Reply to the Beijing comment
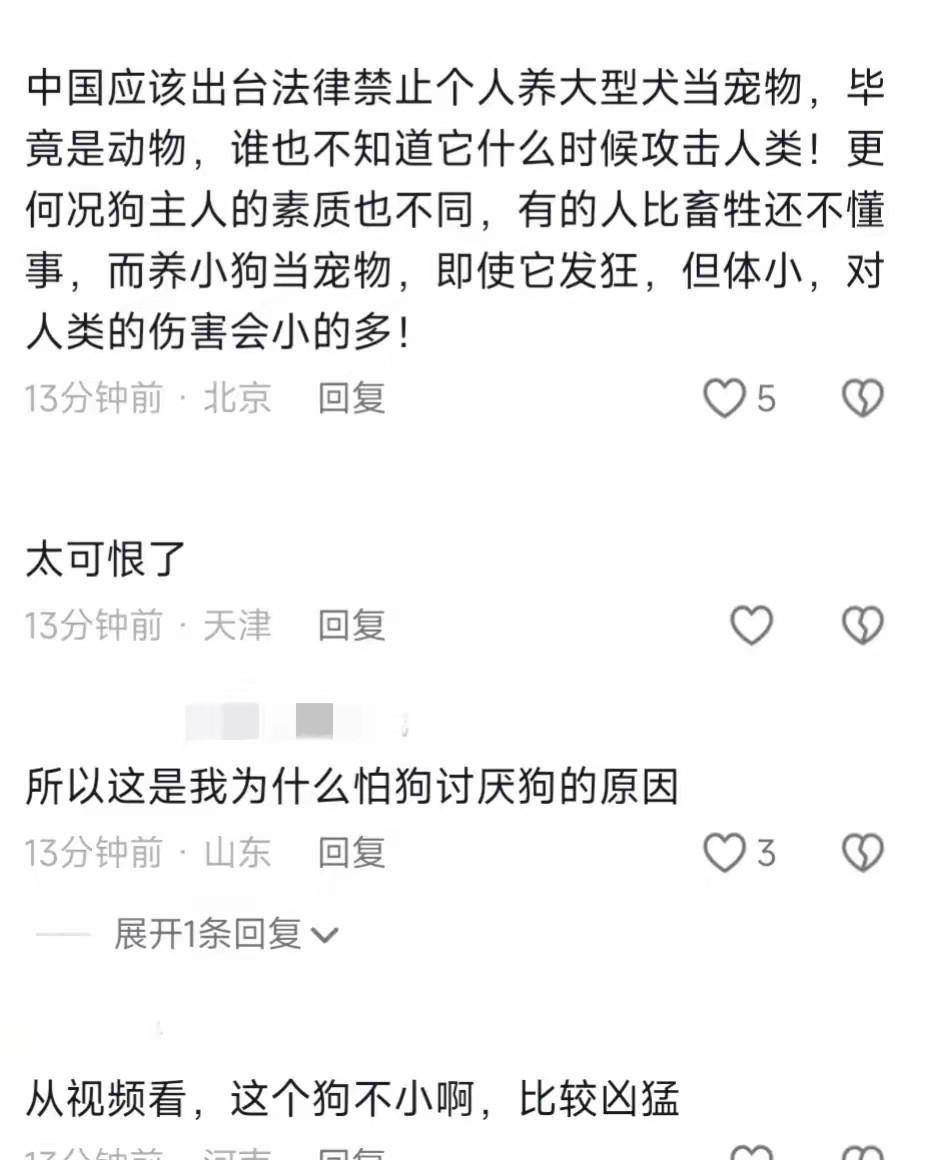Screen dimensions: 938x1160 pyautogui.click(x=352, y=399)
